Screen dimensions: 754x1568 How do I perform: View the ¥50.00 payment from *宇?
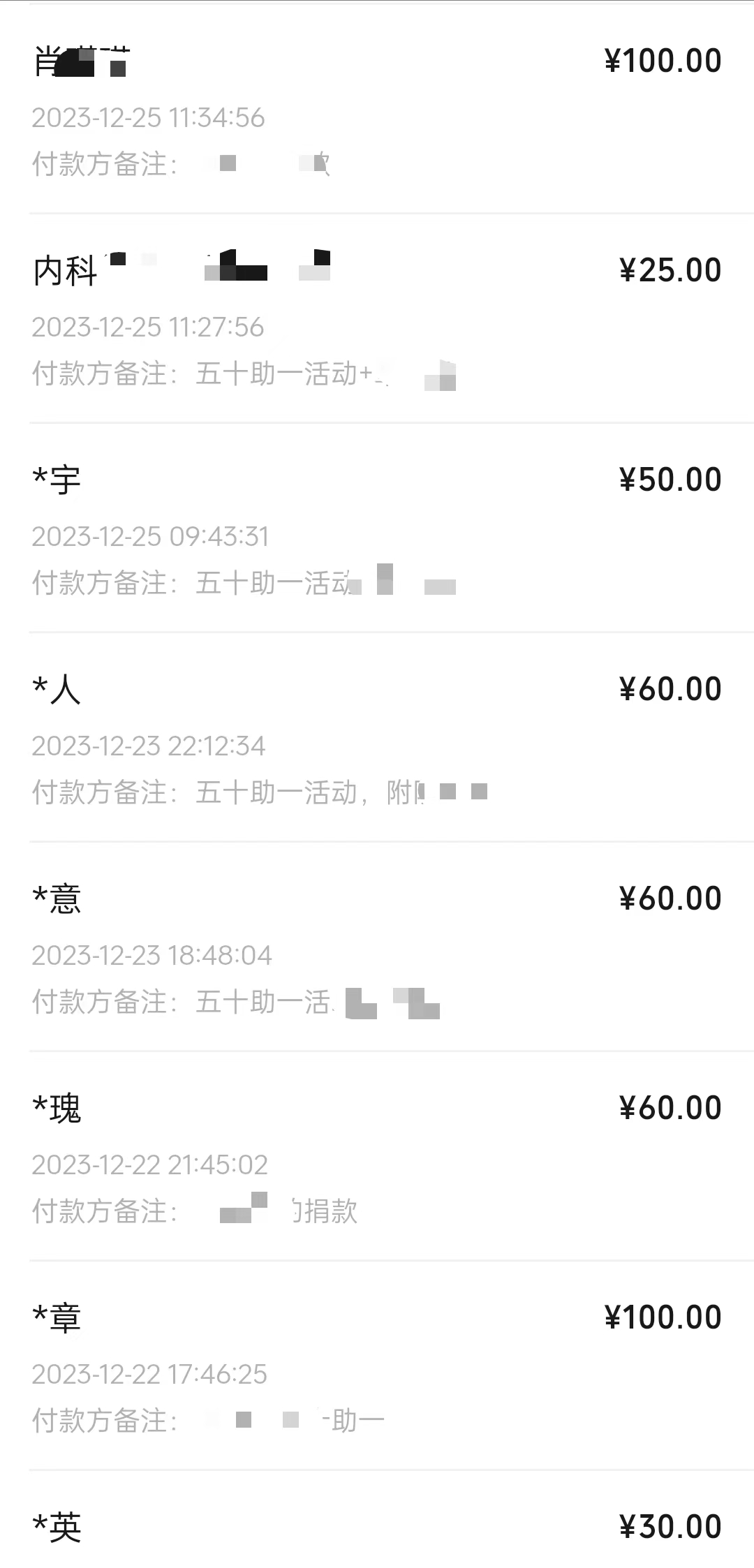[x=377, y=529]
